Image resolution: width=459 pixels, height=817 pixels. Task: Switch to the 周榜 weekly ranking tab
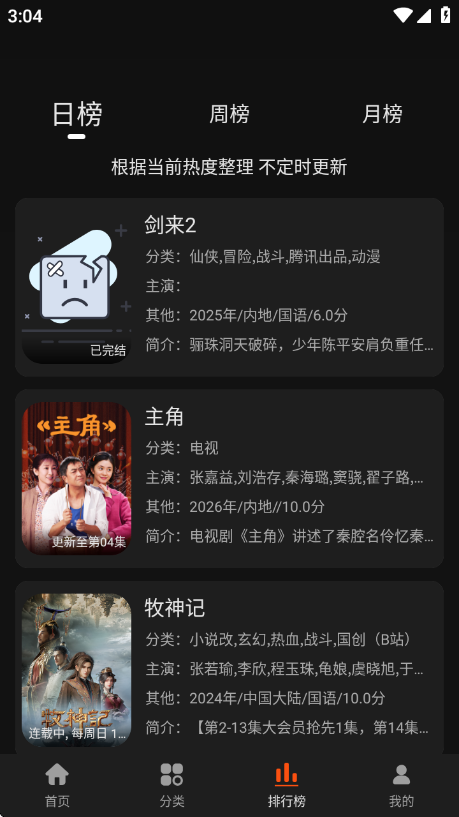click(229, 114)
